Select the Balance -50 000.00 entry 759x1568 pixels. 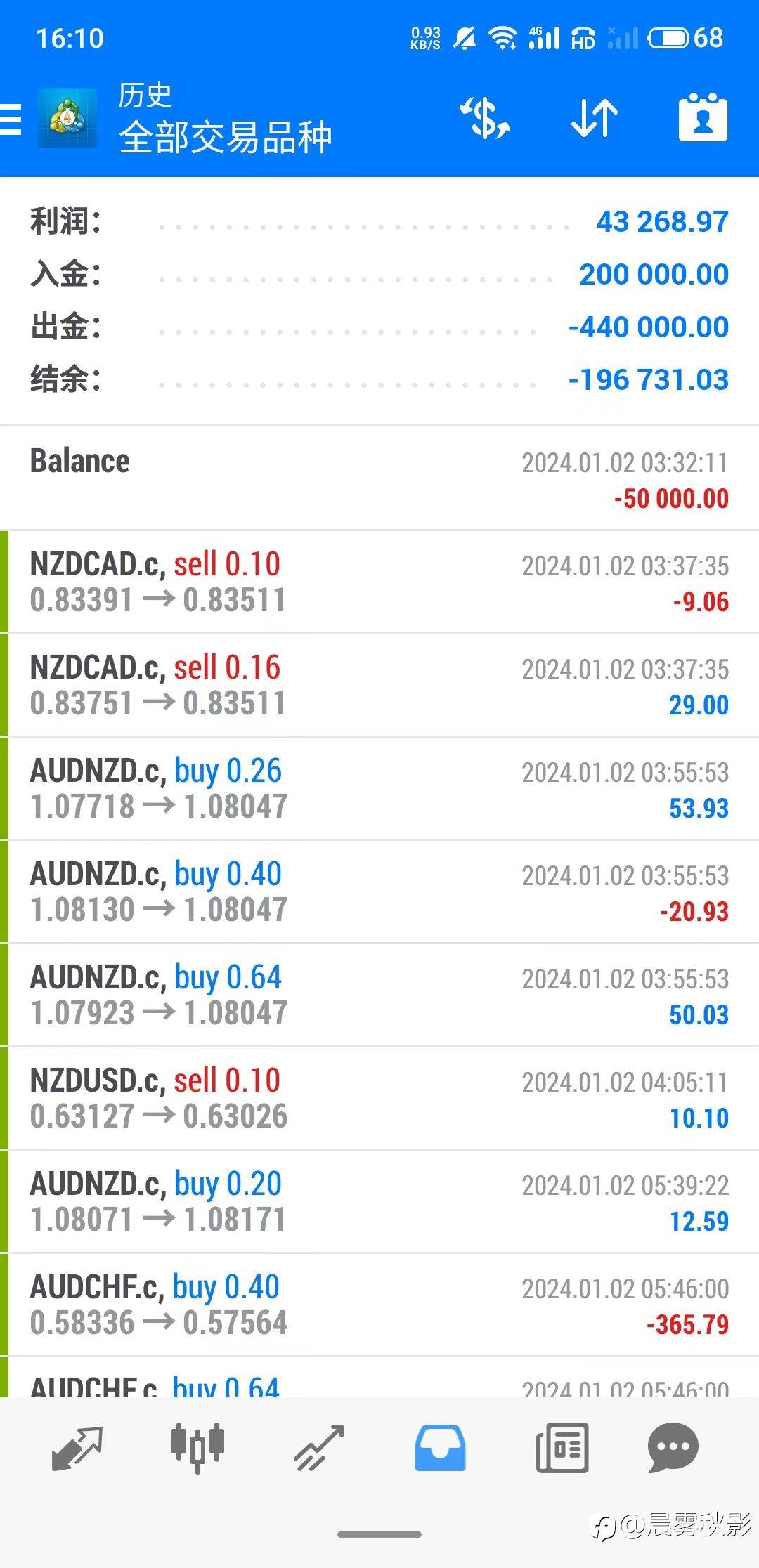pyautogui.click(x=379, y=478)
